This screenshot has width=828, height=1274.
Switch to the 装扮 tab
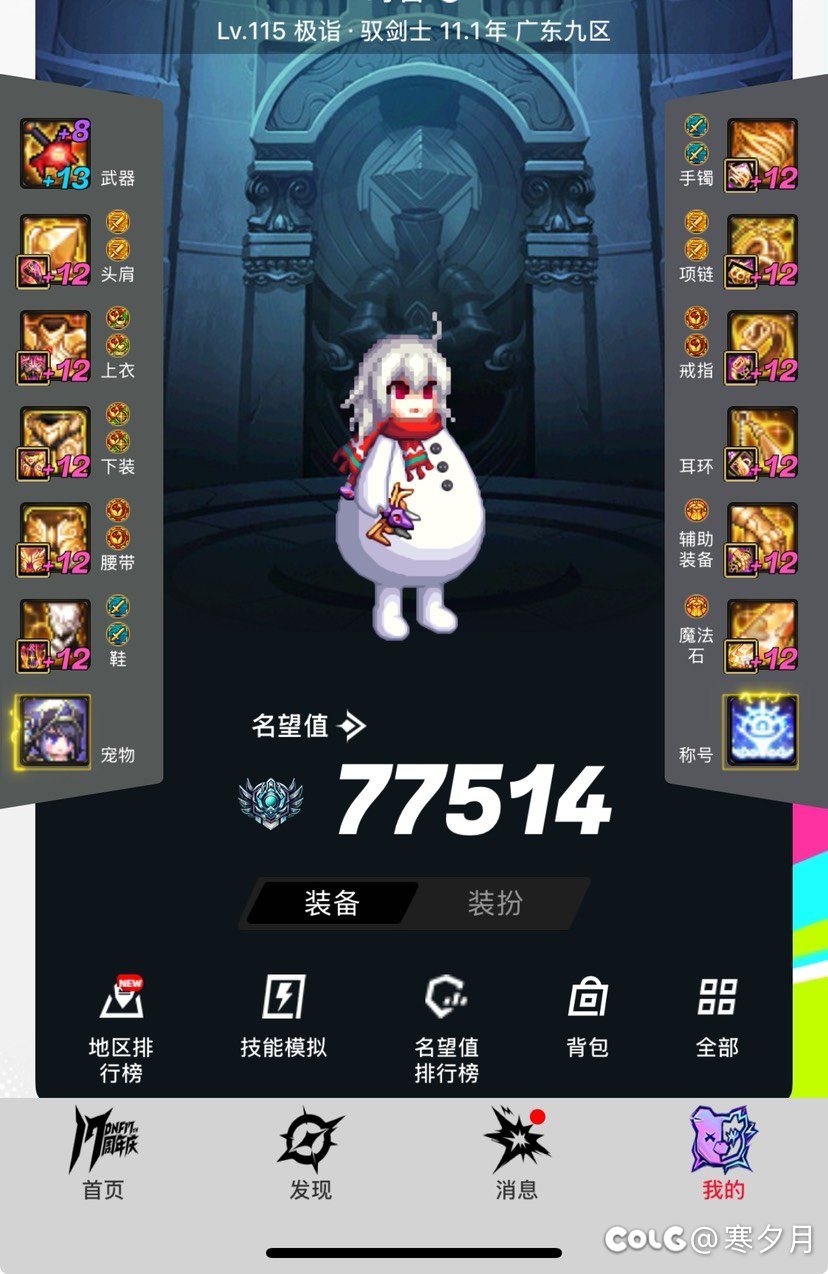(495, 903)
